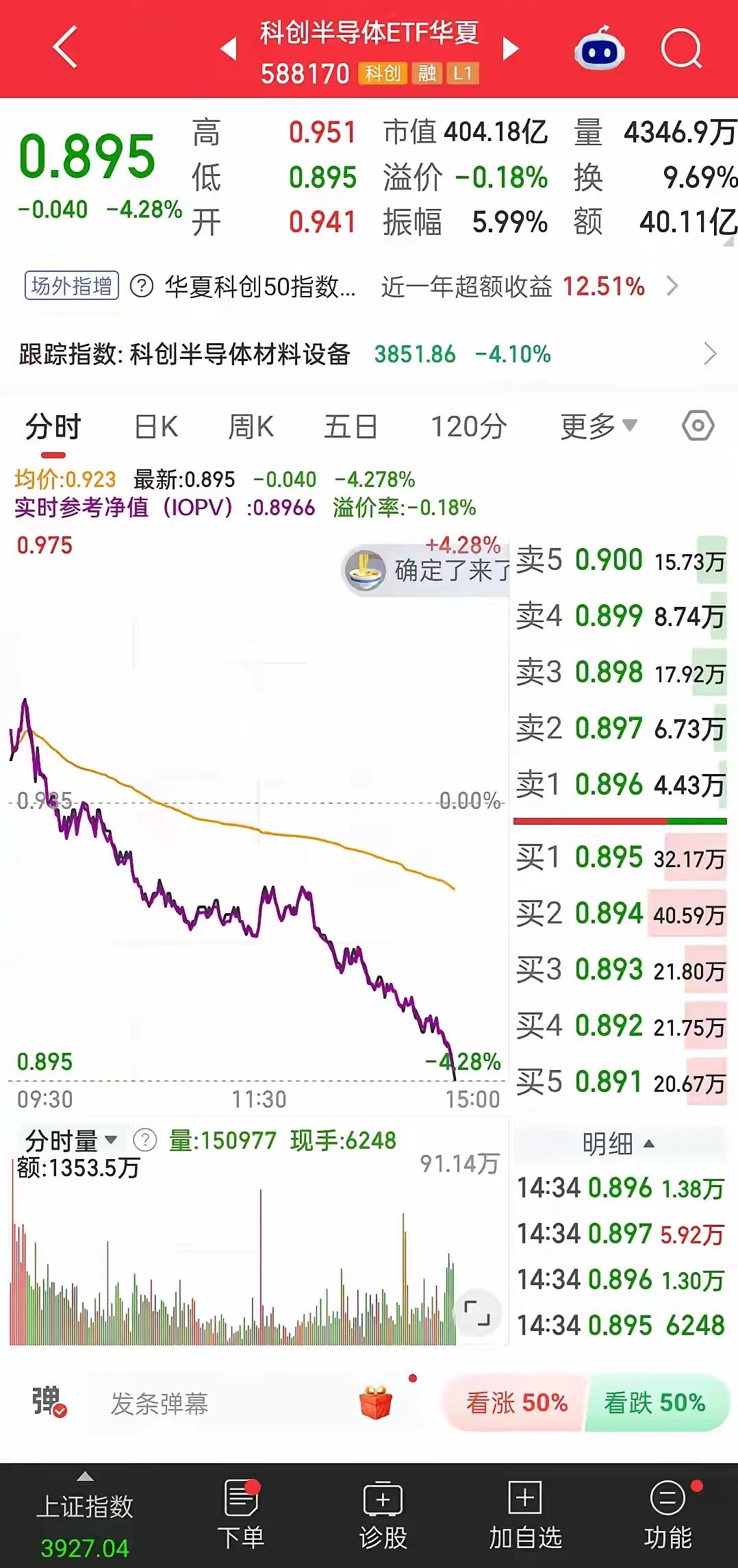Image resolution: width=738 pixels, height=1568 pixels.
Task: Tap the 发条弹幕 input field
Action: pos(159,1404)
